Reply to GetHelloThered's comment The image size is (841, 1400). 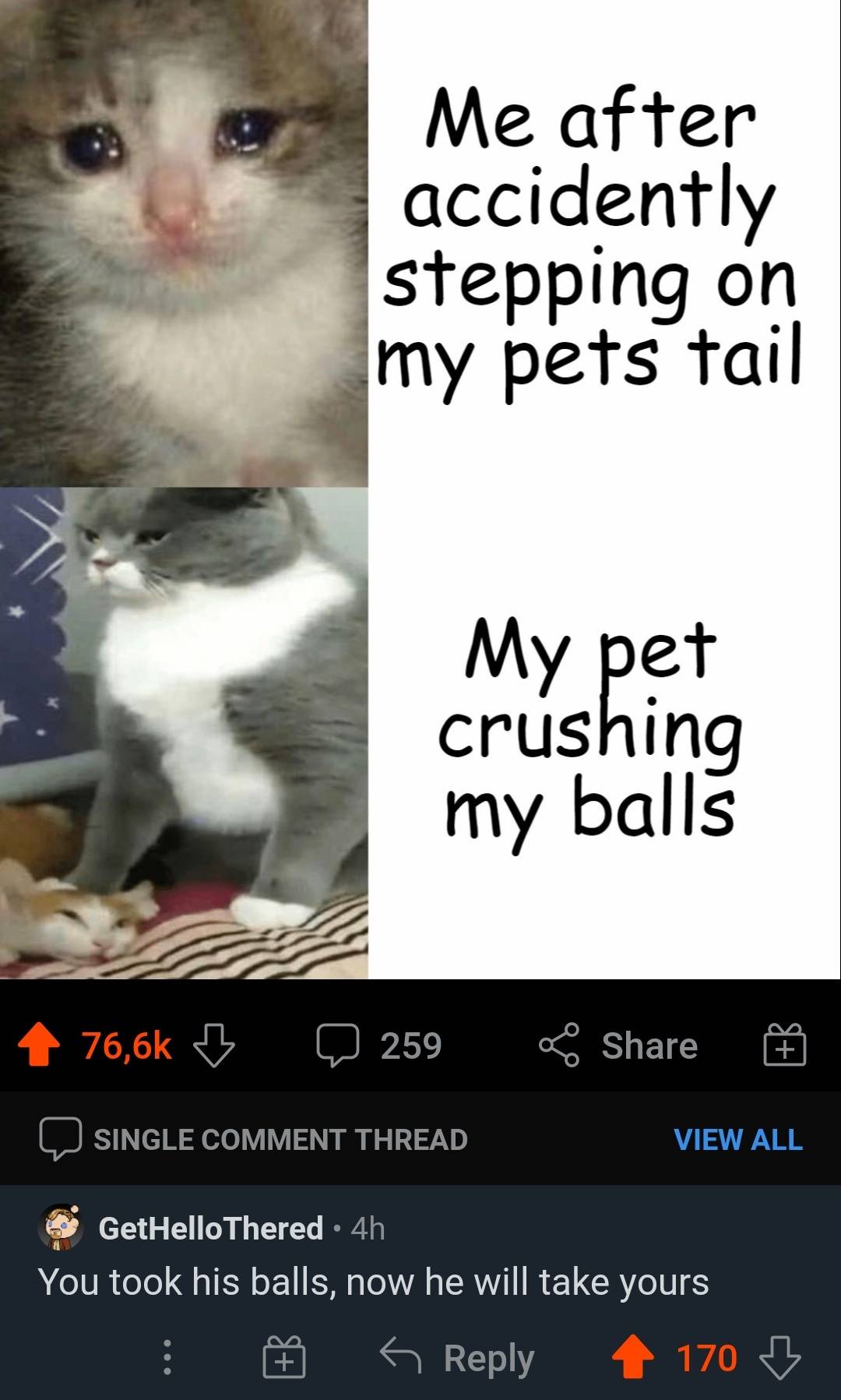click(458, 1358)
